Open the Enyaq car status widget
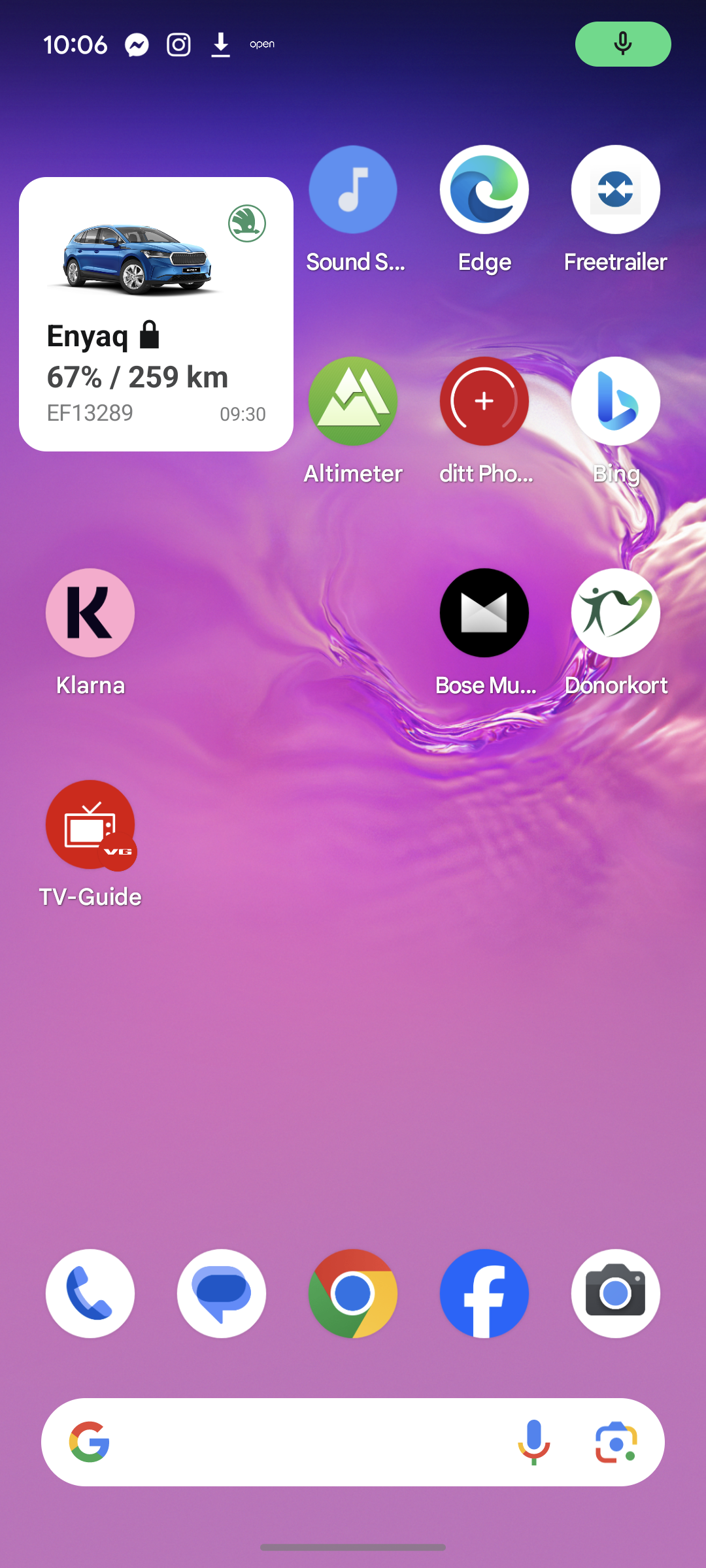This screenshot has width=706, height=1568. click(156, 314)
